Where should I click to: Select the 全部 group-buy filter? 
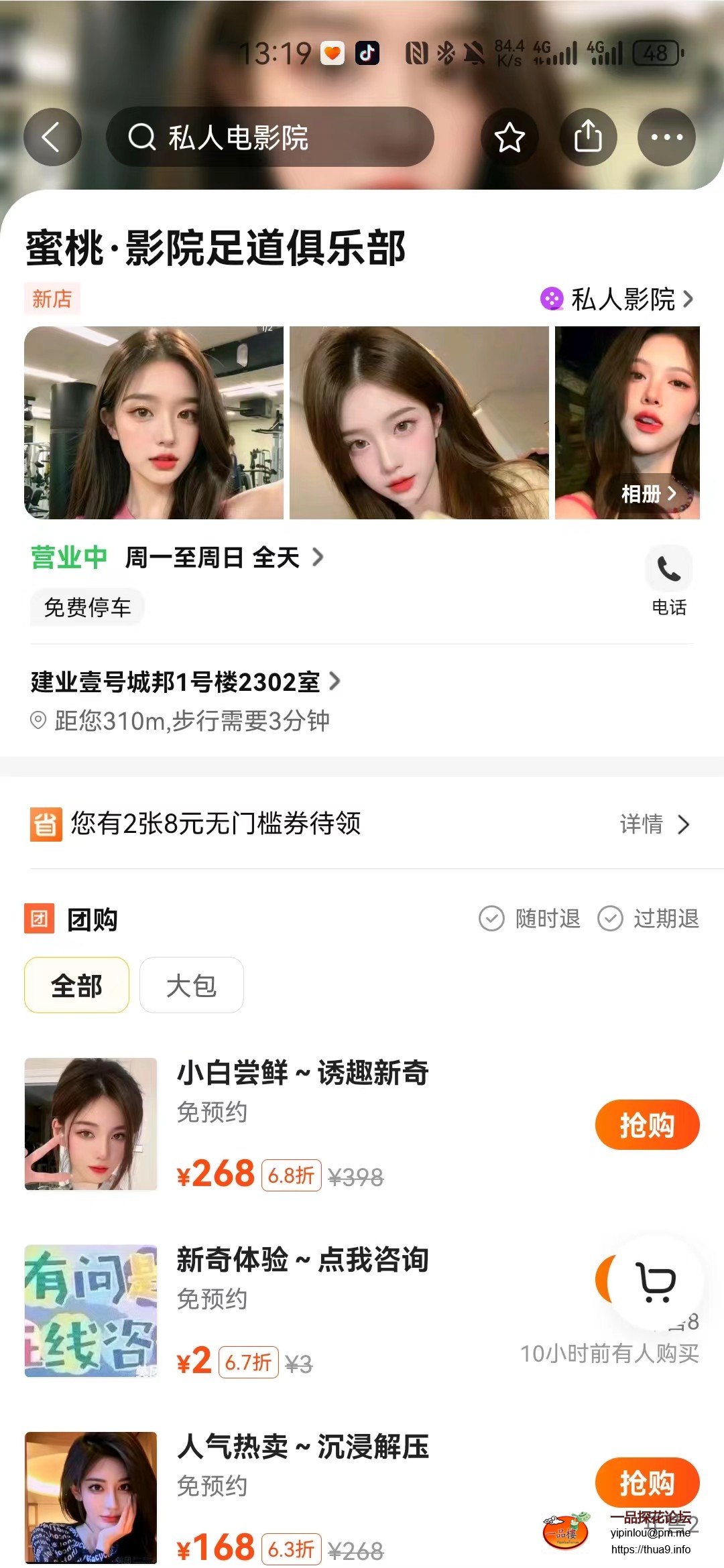pyautogui.click(x=76, y=985)
